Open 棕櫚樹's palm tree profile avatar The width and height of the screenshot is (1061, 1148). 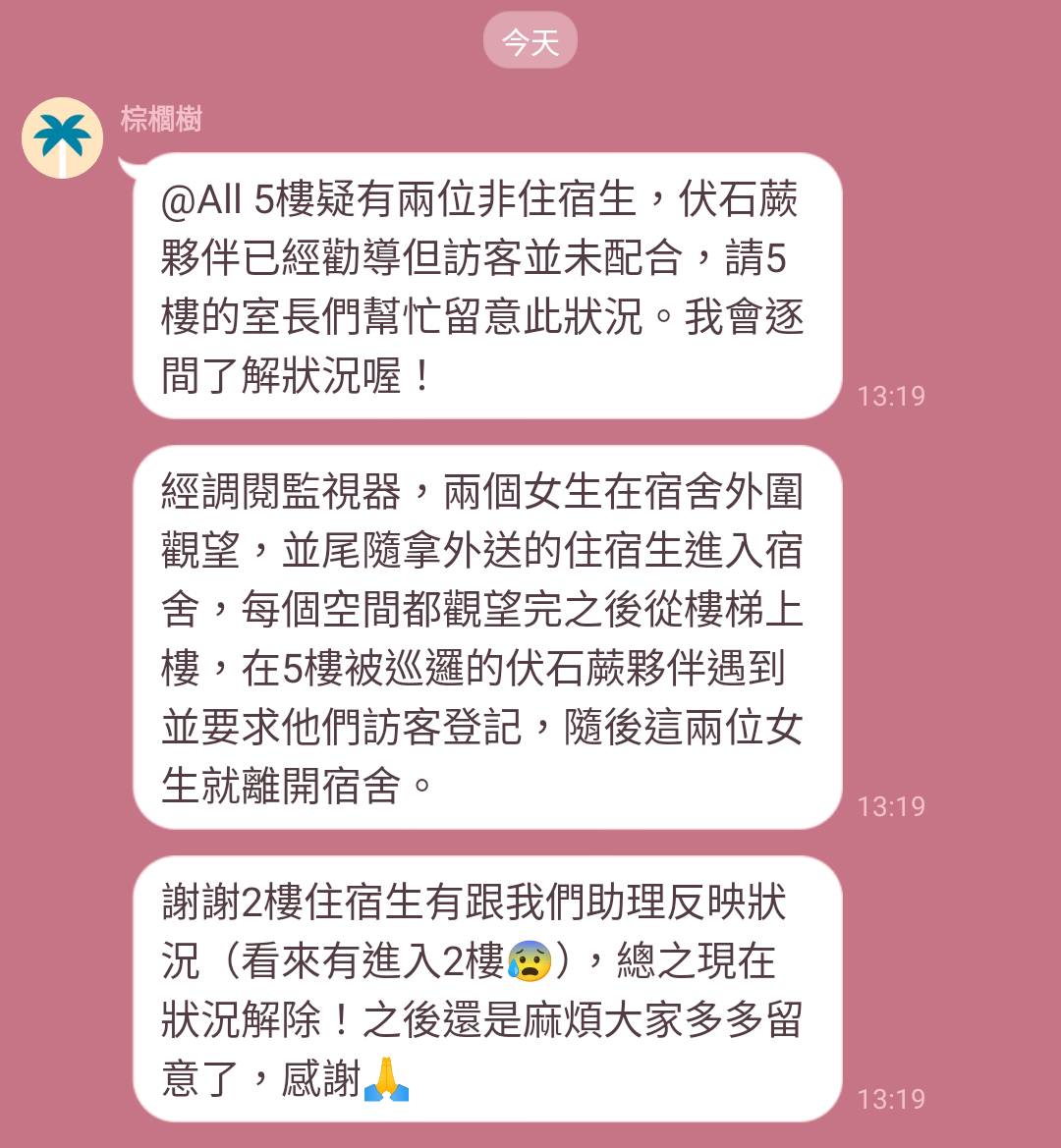(x=62, y=137)
